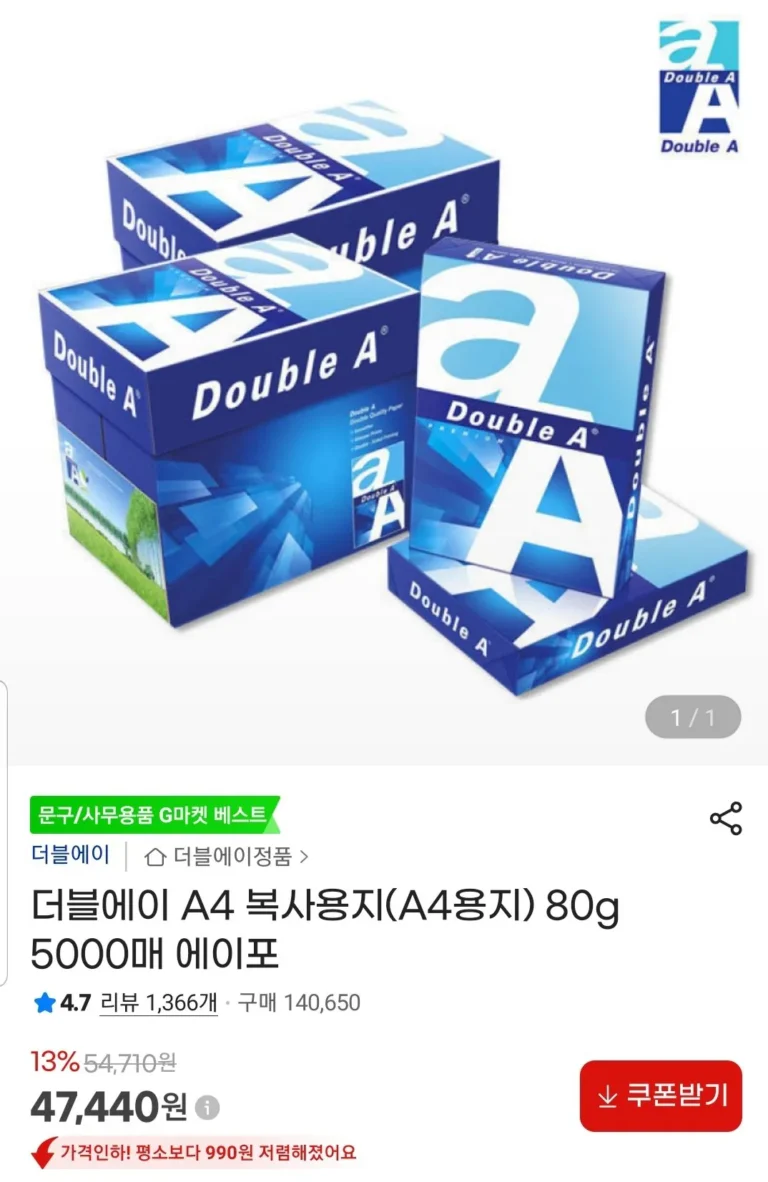
Task: Open the 더블에이 brand link
Action: pos(71,855)
